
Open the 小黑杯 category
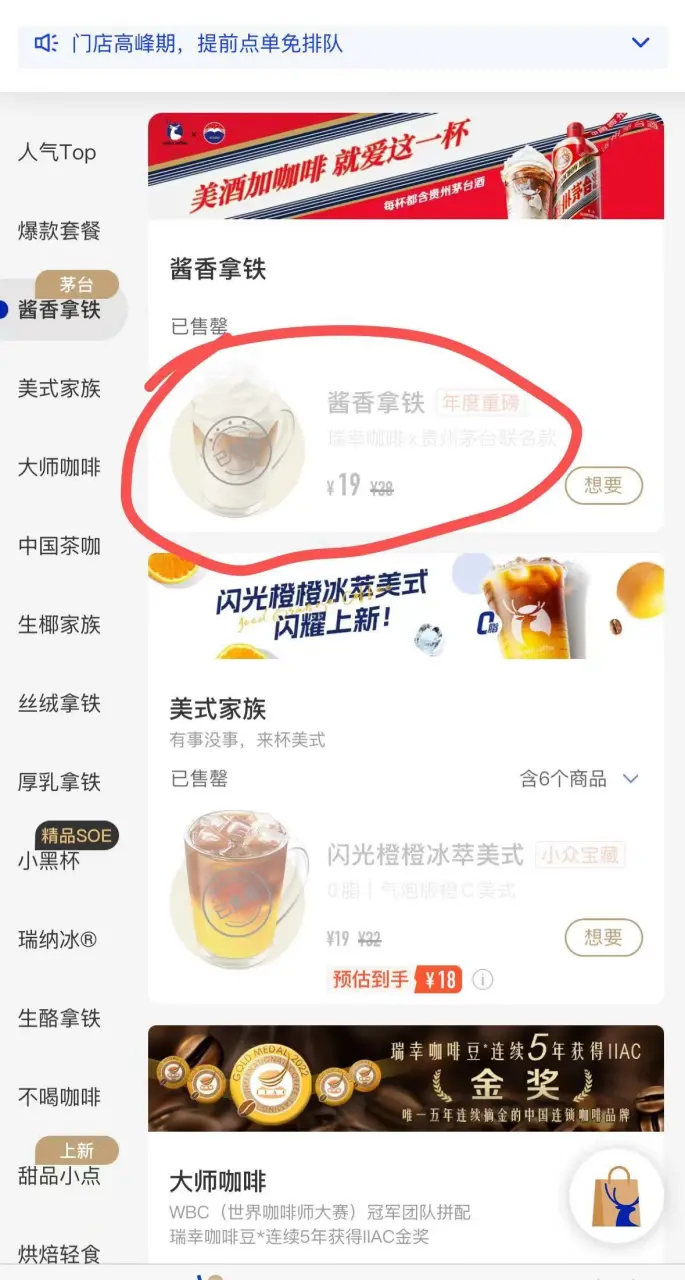(48, 860)
